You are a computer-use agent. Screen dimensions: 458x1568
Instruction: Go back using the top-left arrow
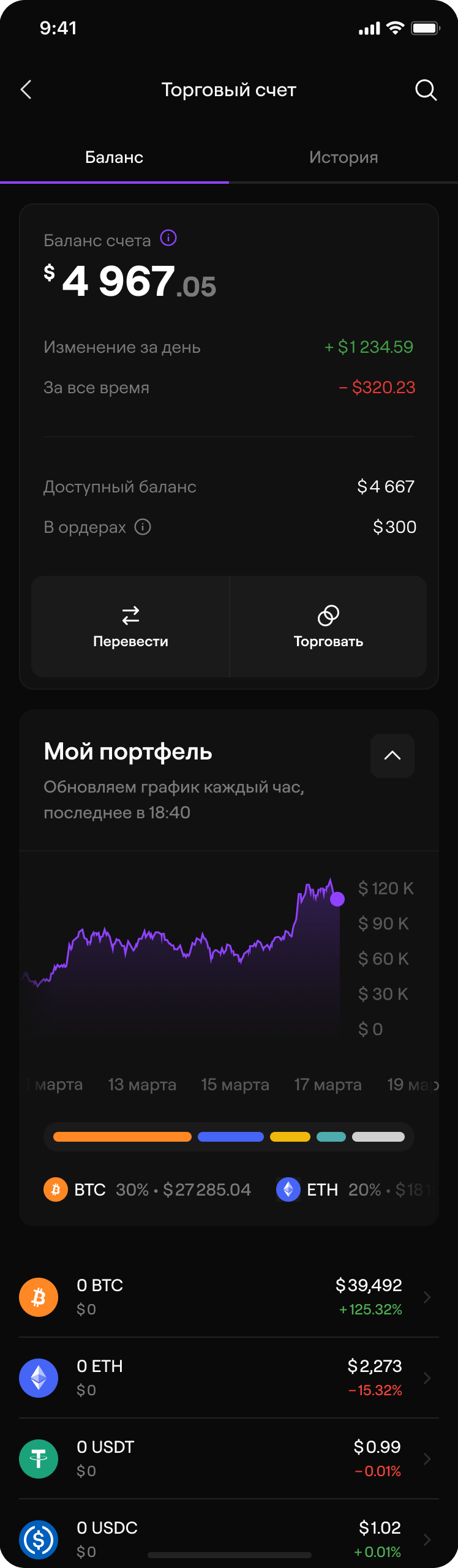click(26, 90)
